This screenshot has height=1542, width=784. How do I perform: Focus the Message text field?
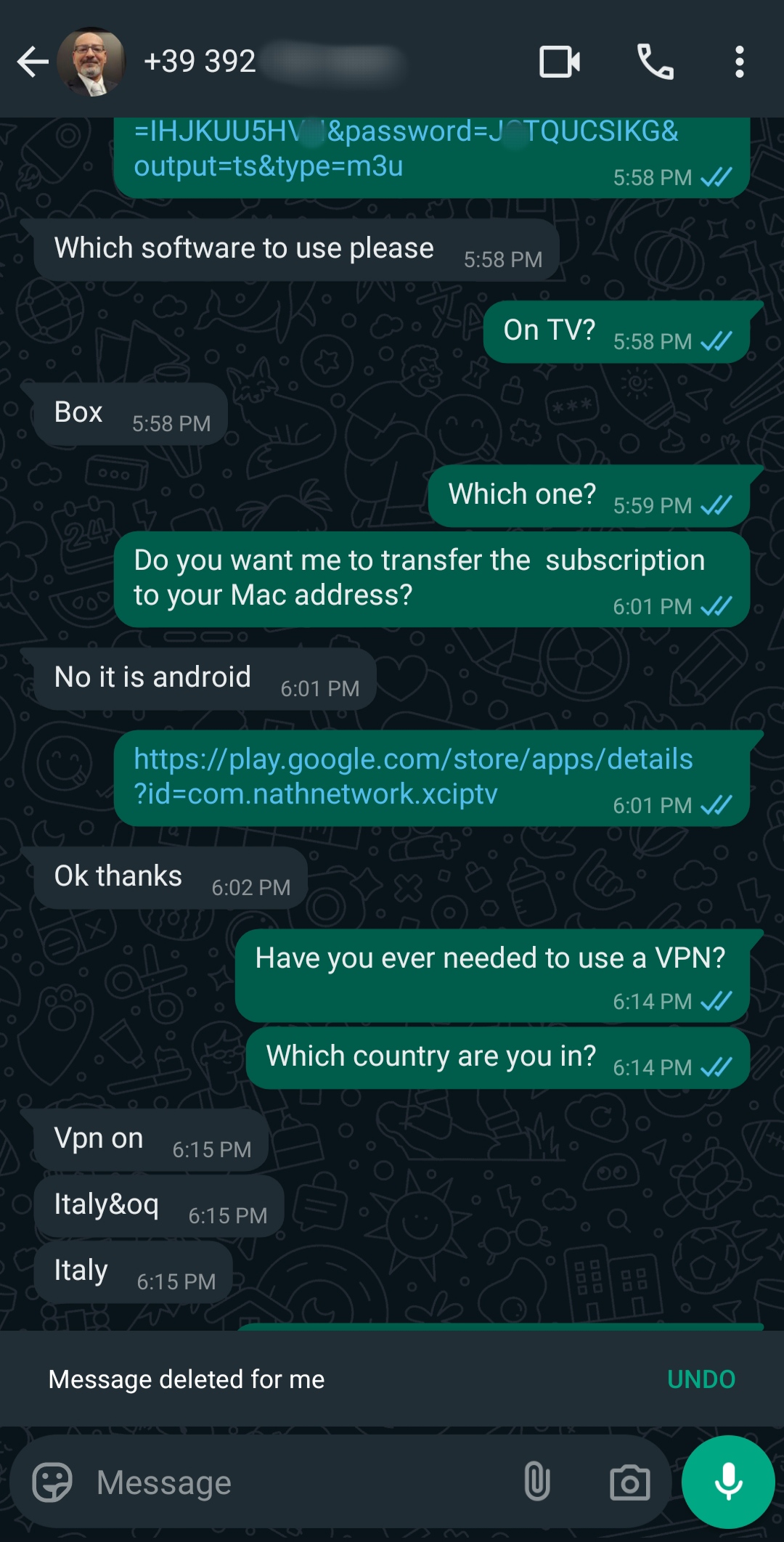(x=290, y=1482)
